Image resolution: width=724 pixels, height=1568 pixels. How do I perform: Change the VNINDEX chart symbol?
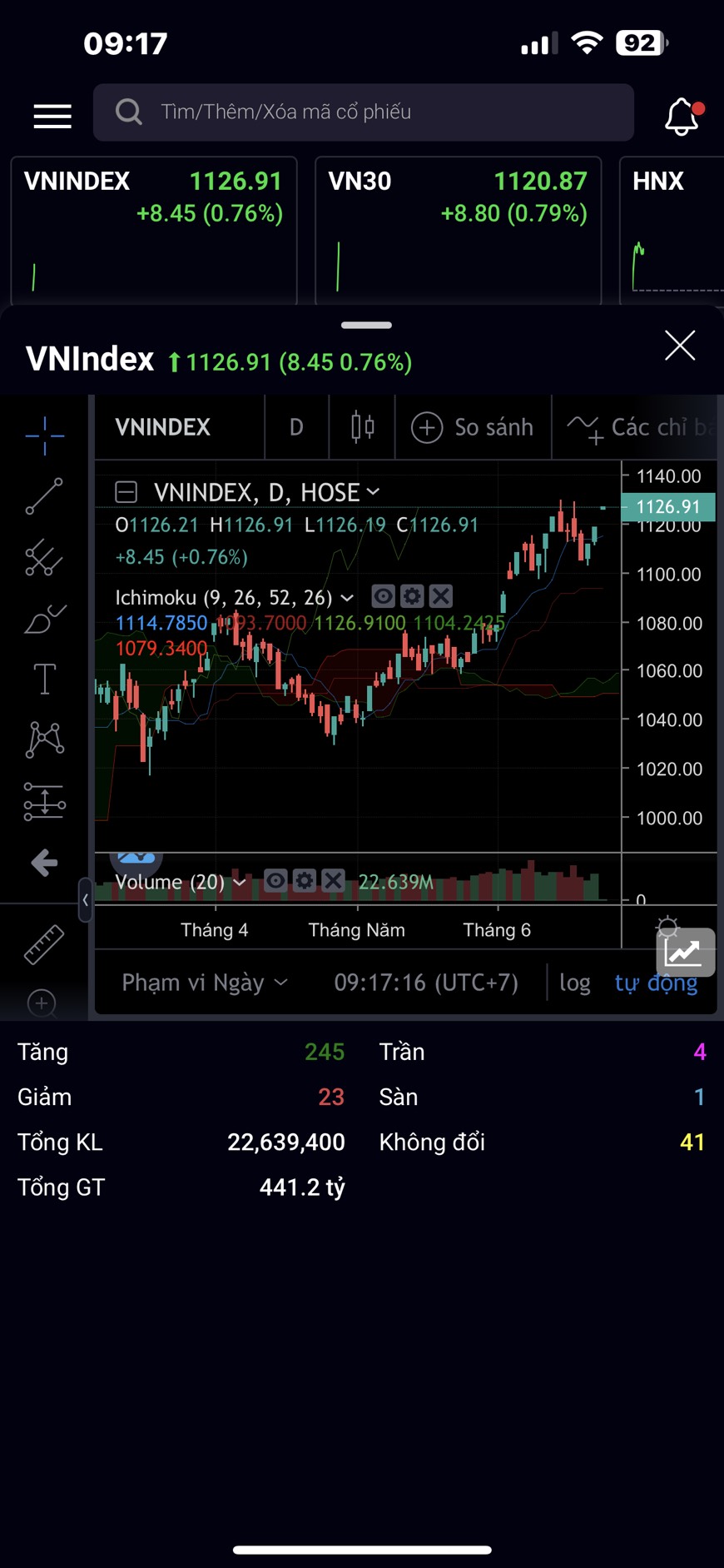point(163,427)
